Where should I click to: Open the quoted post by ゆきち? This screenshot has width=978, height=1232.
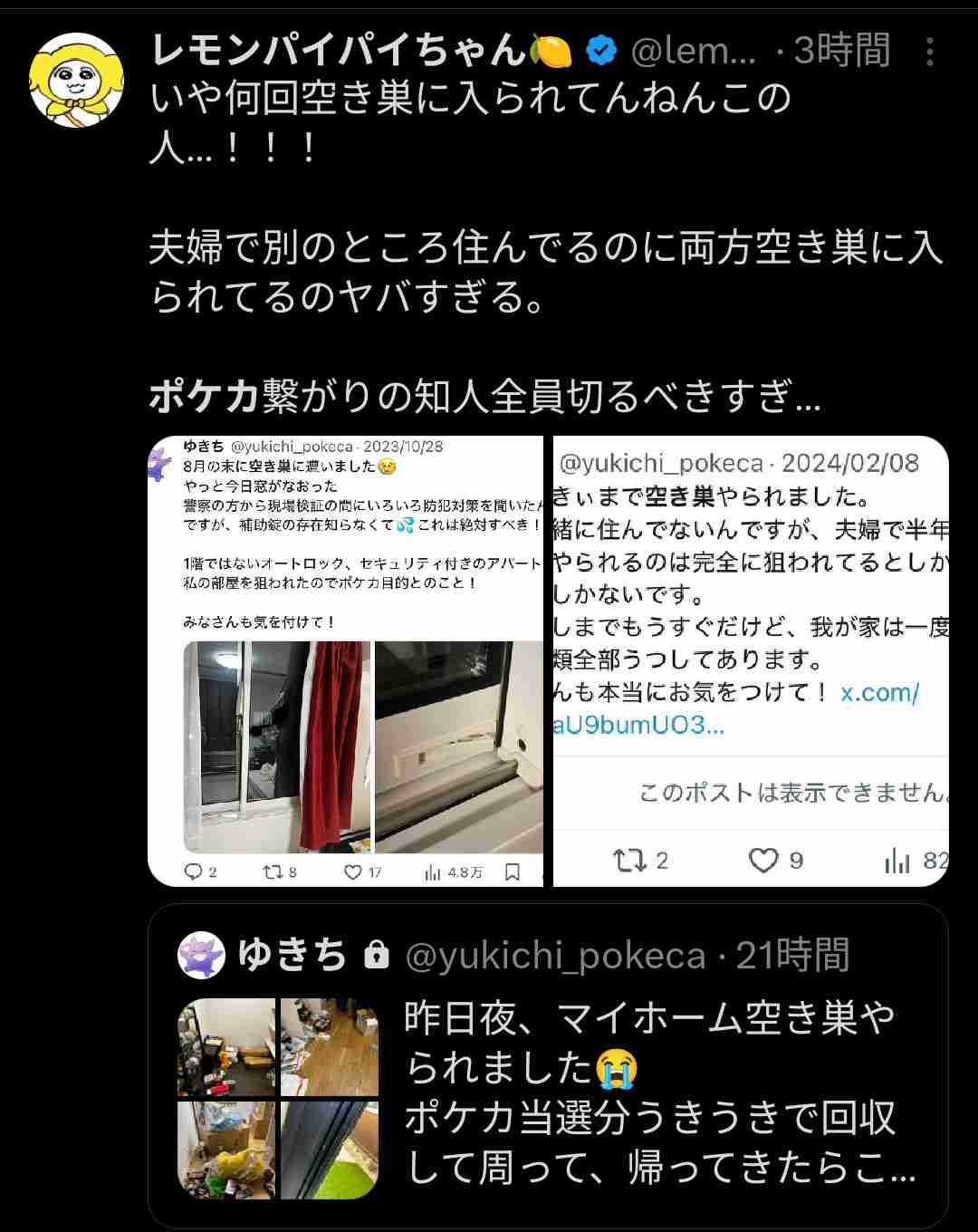[x=548, y=1065]
